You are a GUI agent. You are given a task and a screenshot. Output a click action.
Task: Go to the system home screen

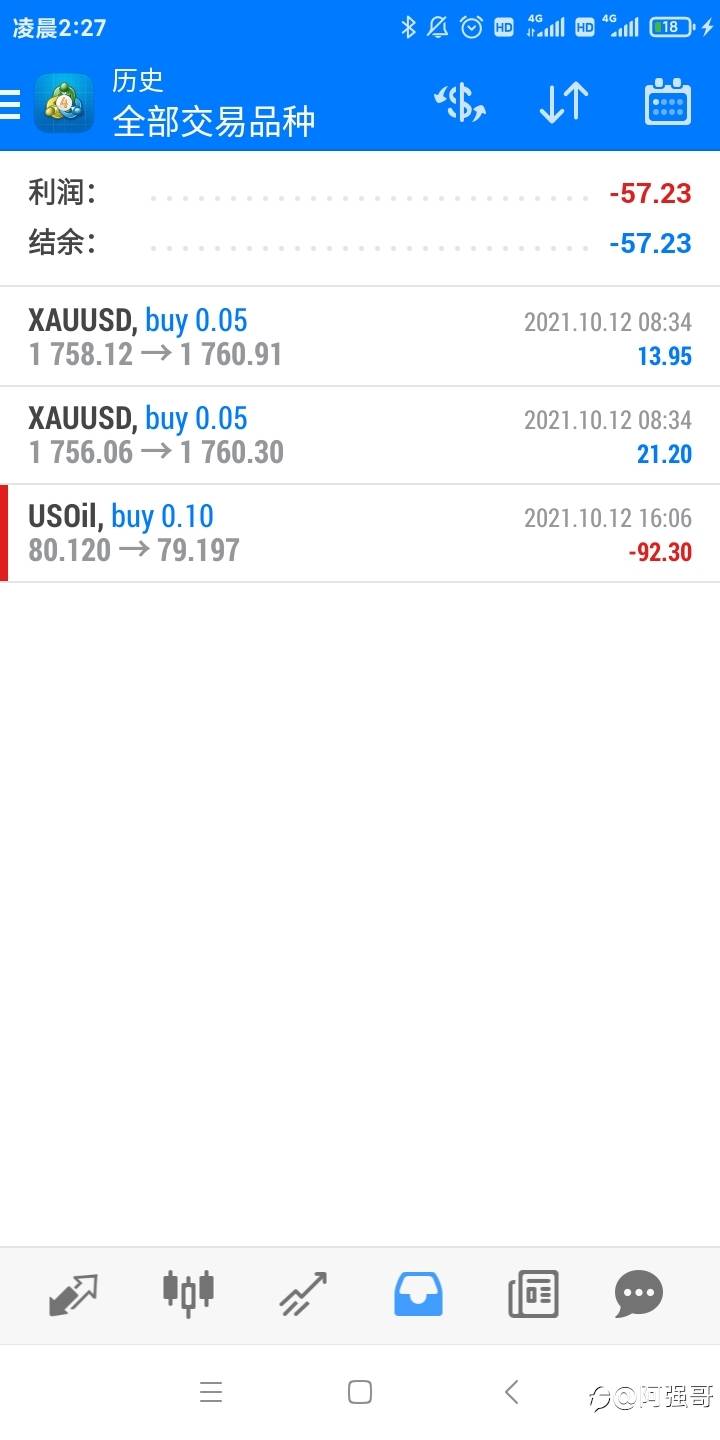coord(360,1392)
